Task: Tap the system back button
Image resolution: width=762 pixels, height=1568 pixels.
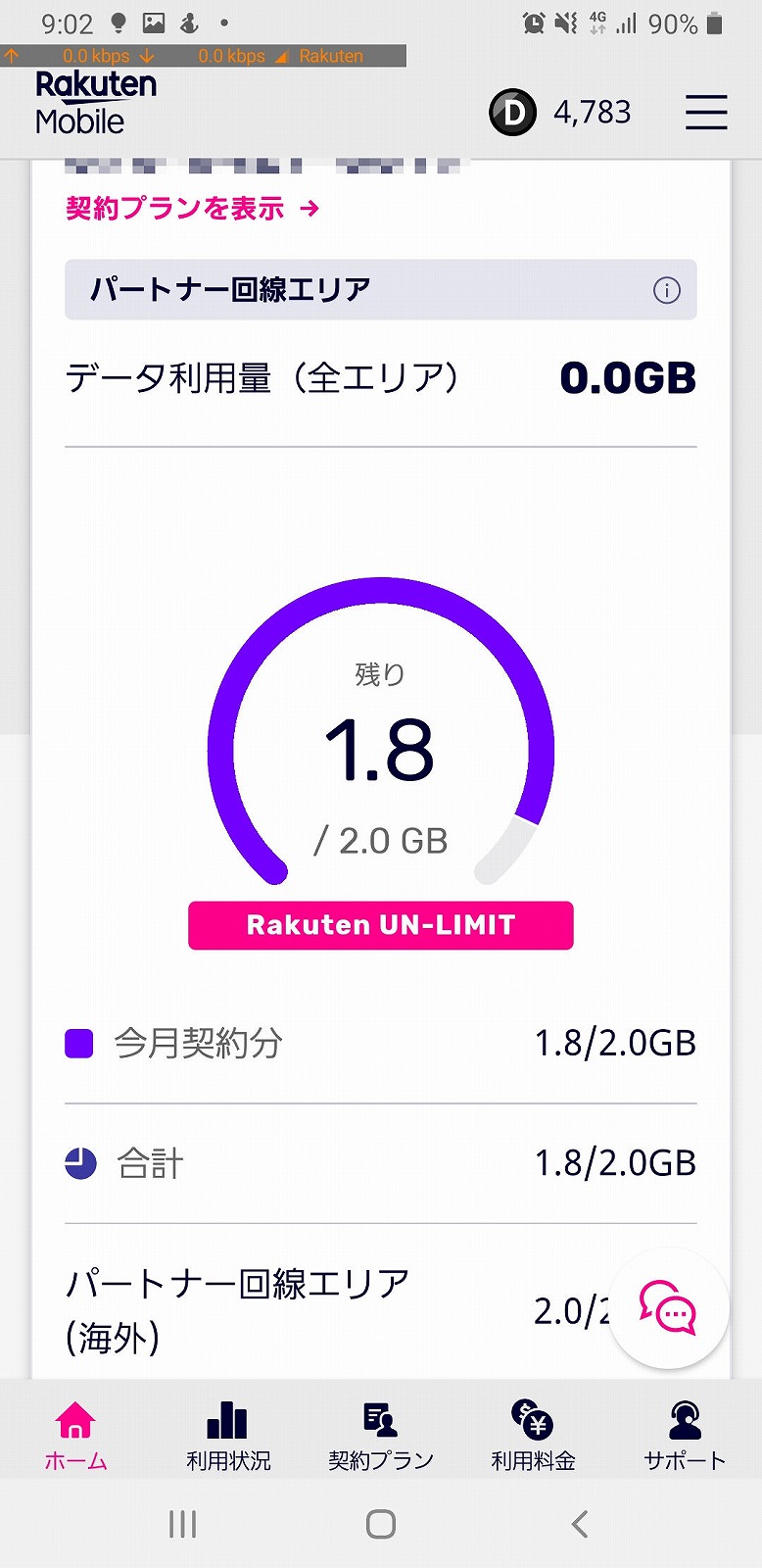Action: point(580,1524)
